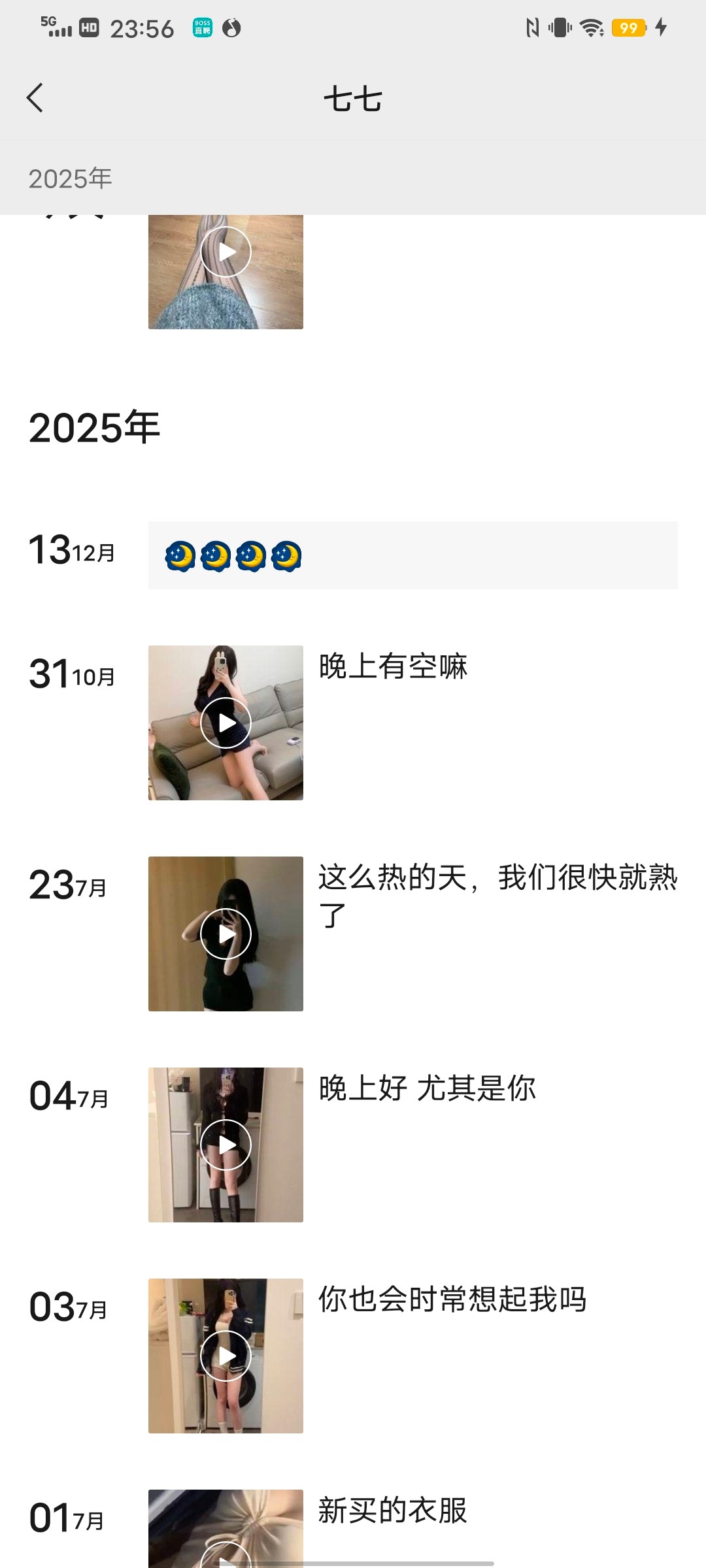Play the video captioned 晚上有空嘛
The height and width of the screenshot is (1568, 706).
[x=226, y=723]
